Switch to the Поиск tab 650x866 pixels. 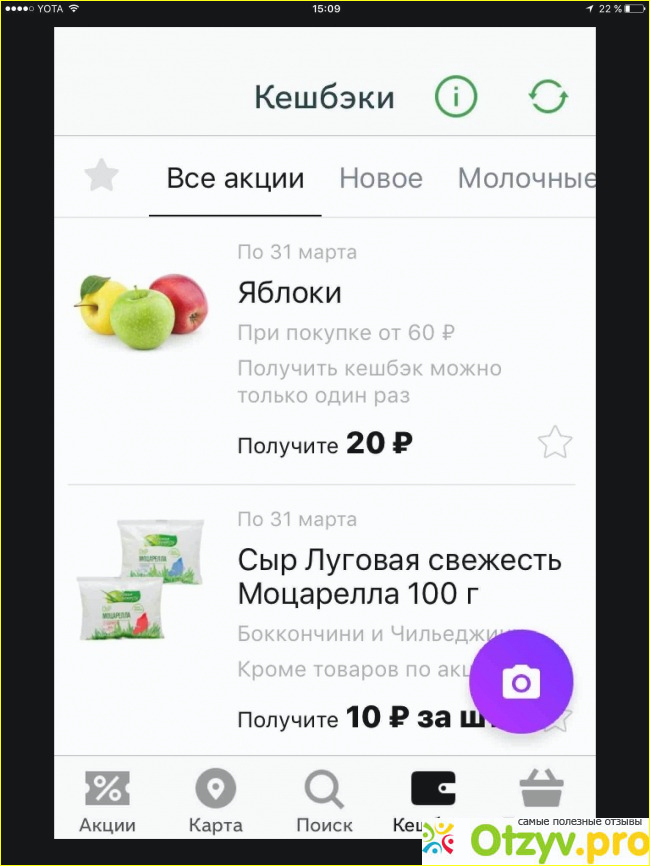coord(324,800)
